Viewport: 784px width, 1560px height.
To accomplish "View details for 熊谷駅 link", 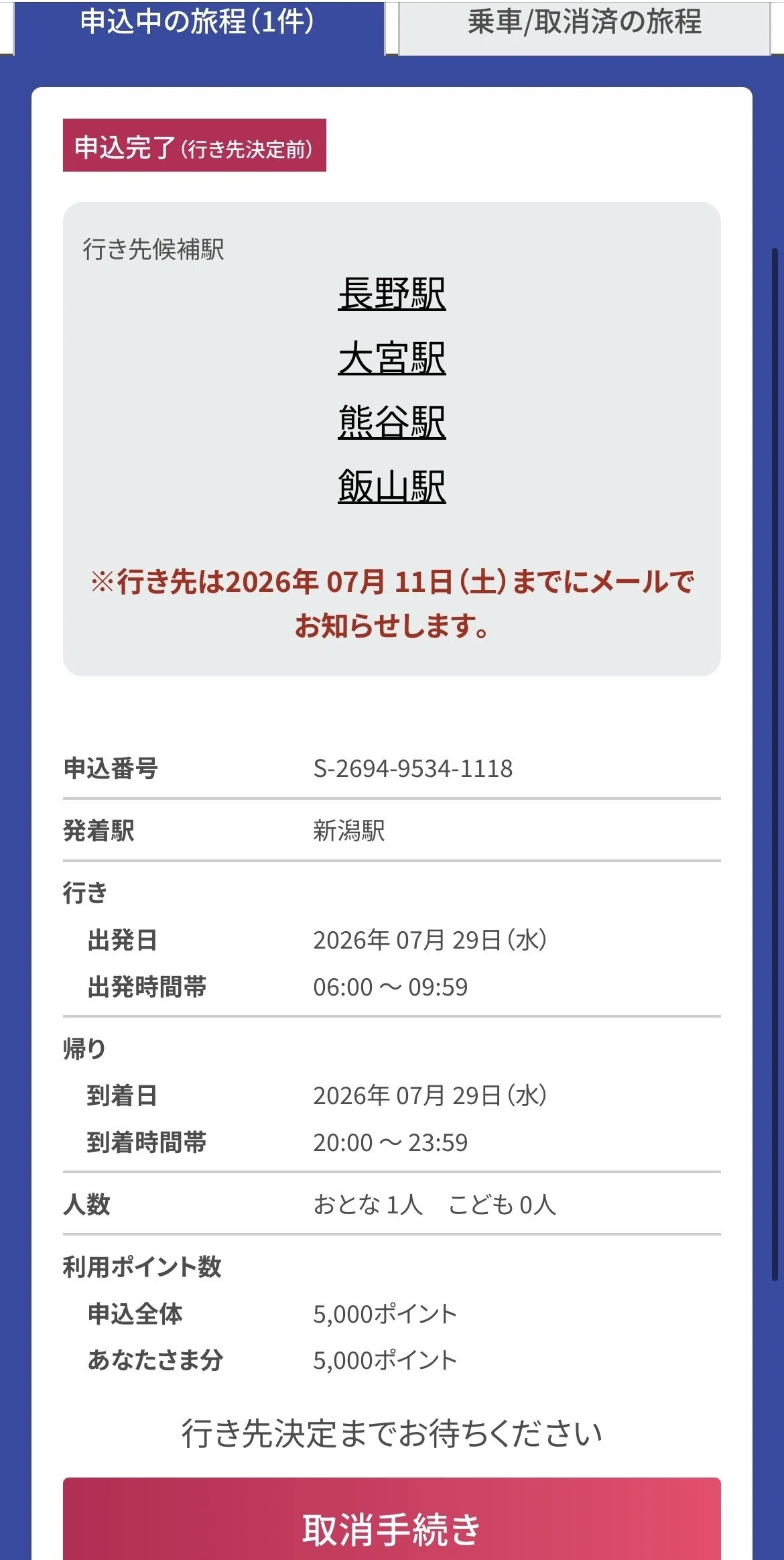I will [392, 422].
